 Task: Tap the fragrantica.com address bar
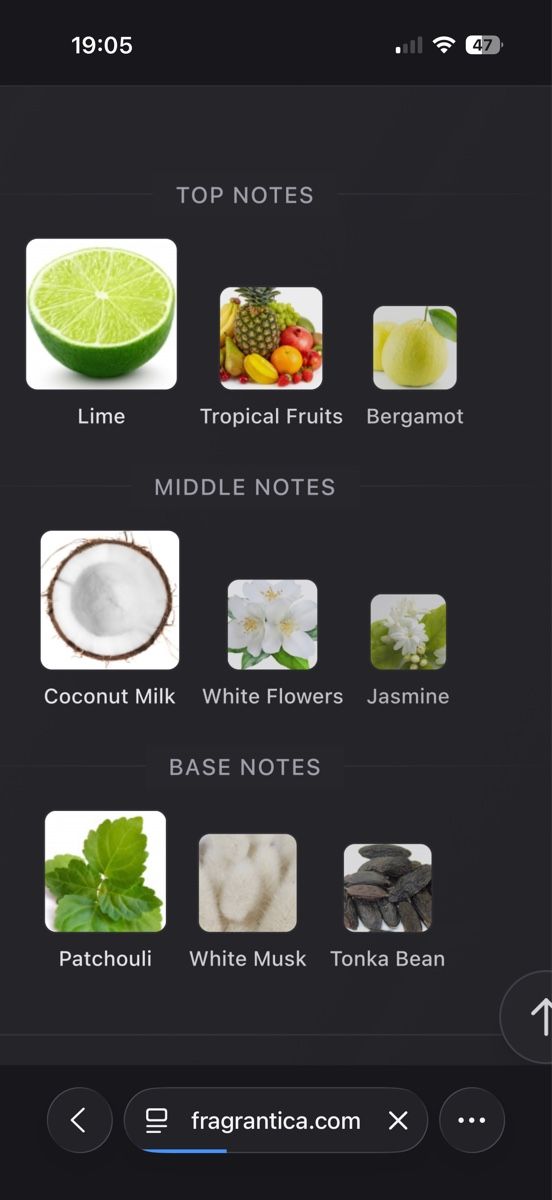click(276, 1121)
